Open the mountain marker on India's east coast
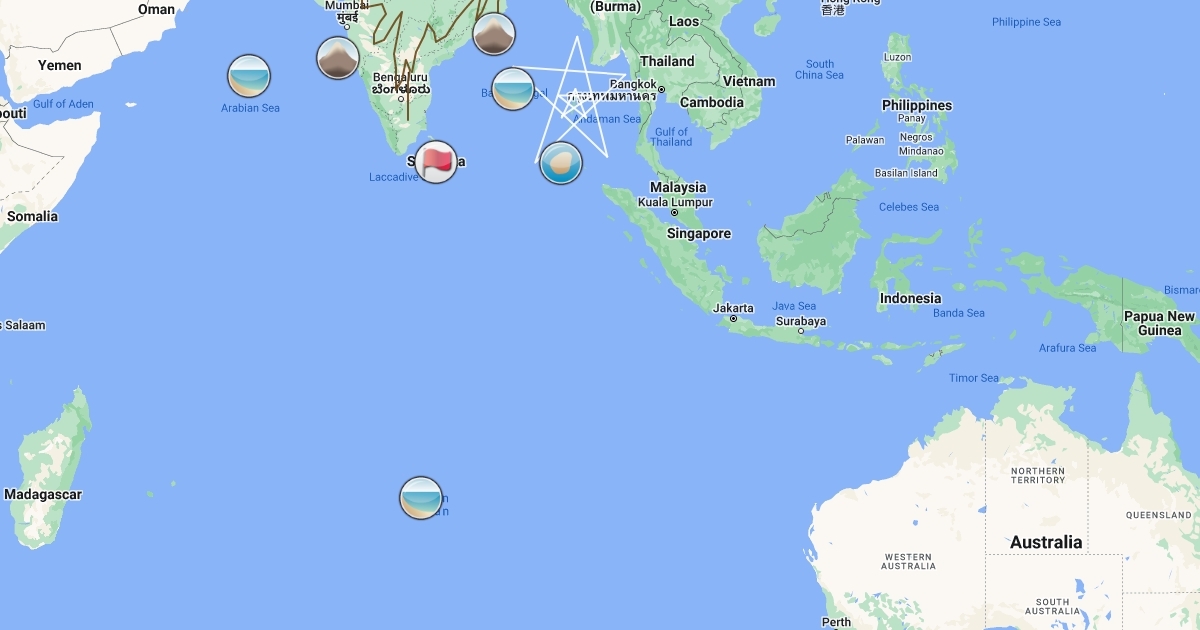Viewport: 1200px width, 630px height. tap(494, 34)
